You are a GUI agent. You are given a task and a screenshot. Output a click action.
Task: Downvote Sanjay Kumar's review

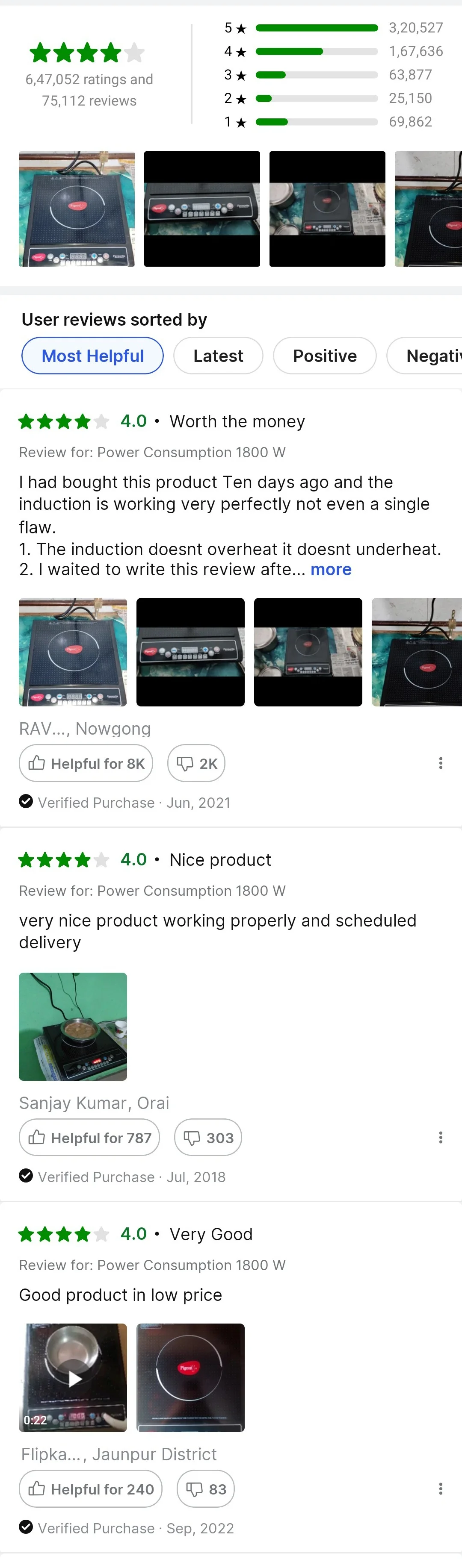click(208, 1138)
